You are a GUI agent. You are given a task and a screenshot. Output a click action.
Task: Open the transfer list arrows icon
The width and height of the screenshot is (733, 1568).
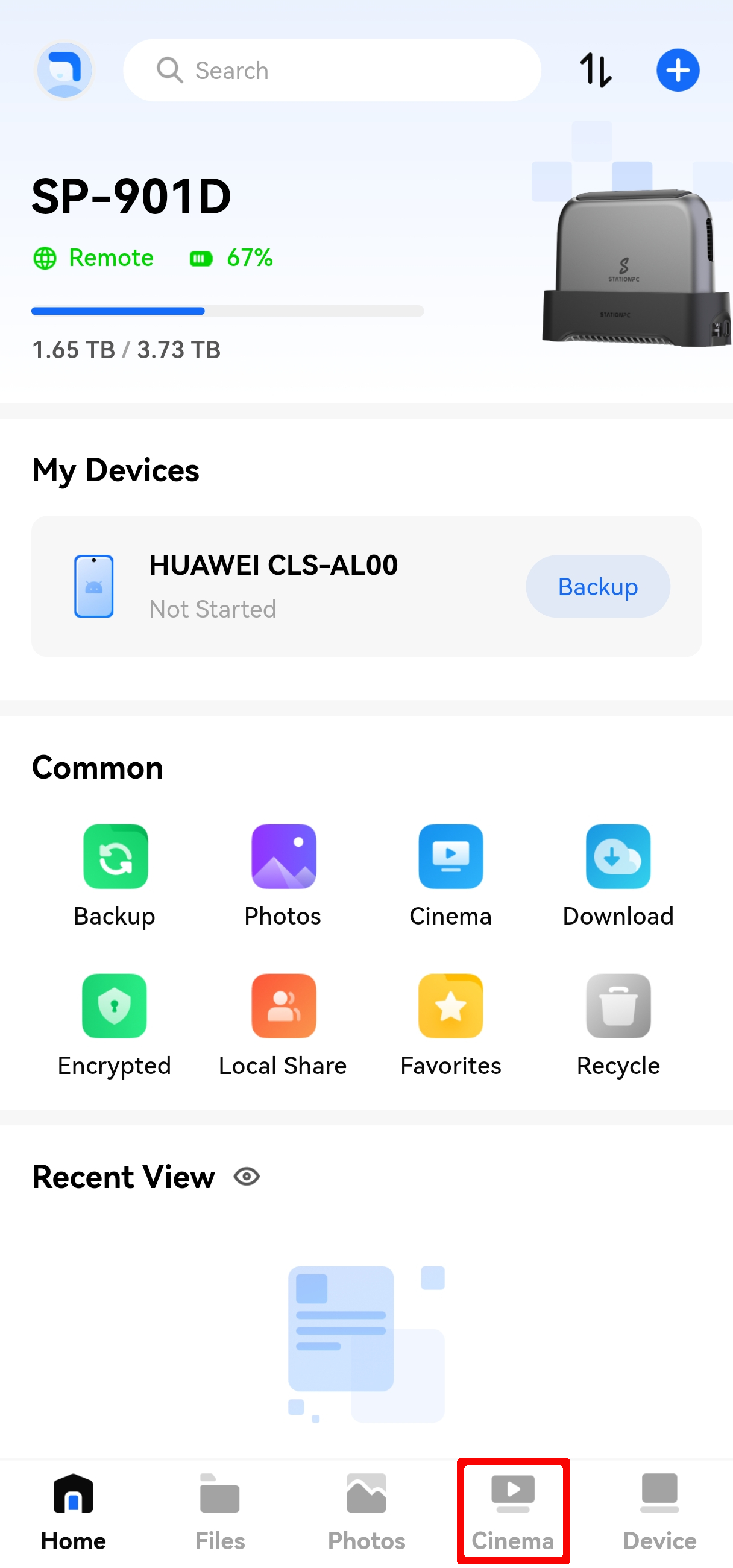click(596, 71)
